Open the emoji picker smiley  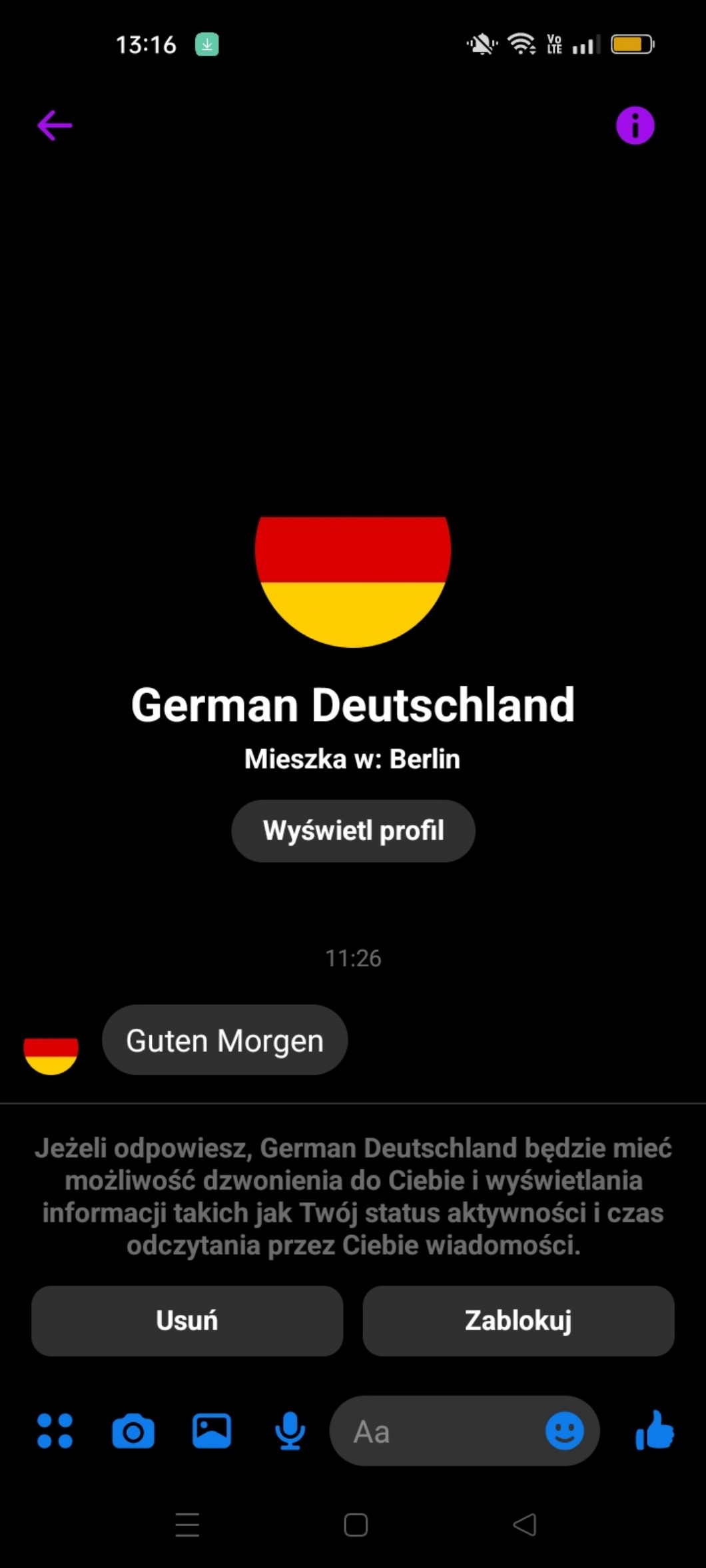tap(565, 1431)
